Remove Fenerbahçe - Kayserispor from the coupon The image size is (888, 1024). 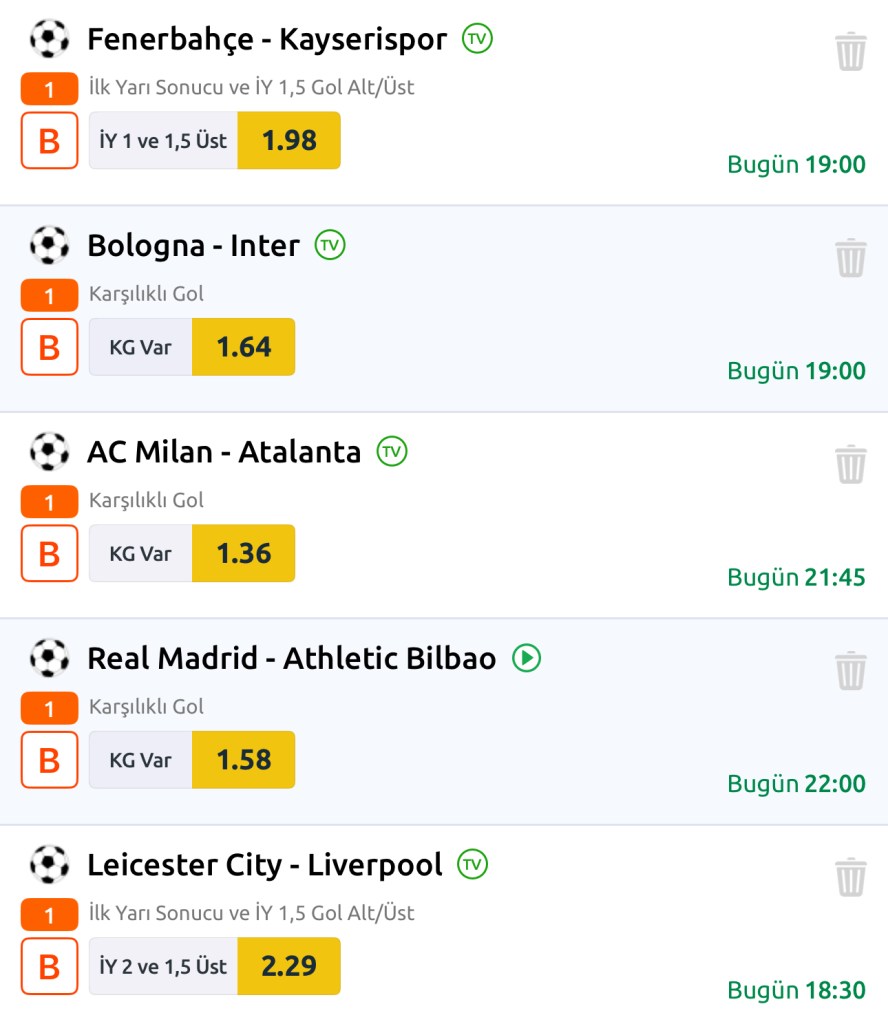tap(850, 51)
